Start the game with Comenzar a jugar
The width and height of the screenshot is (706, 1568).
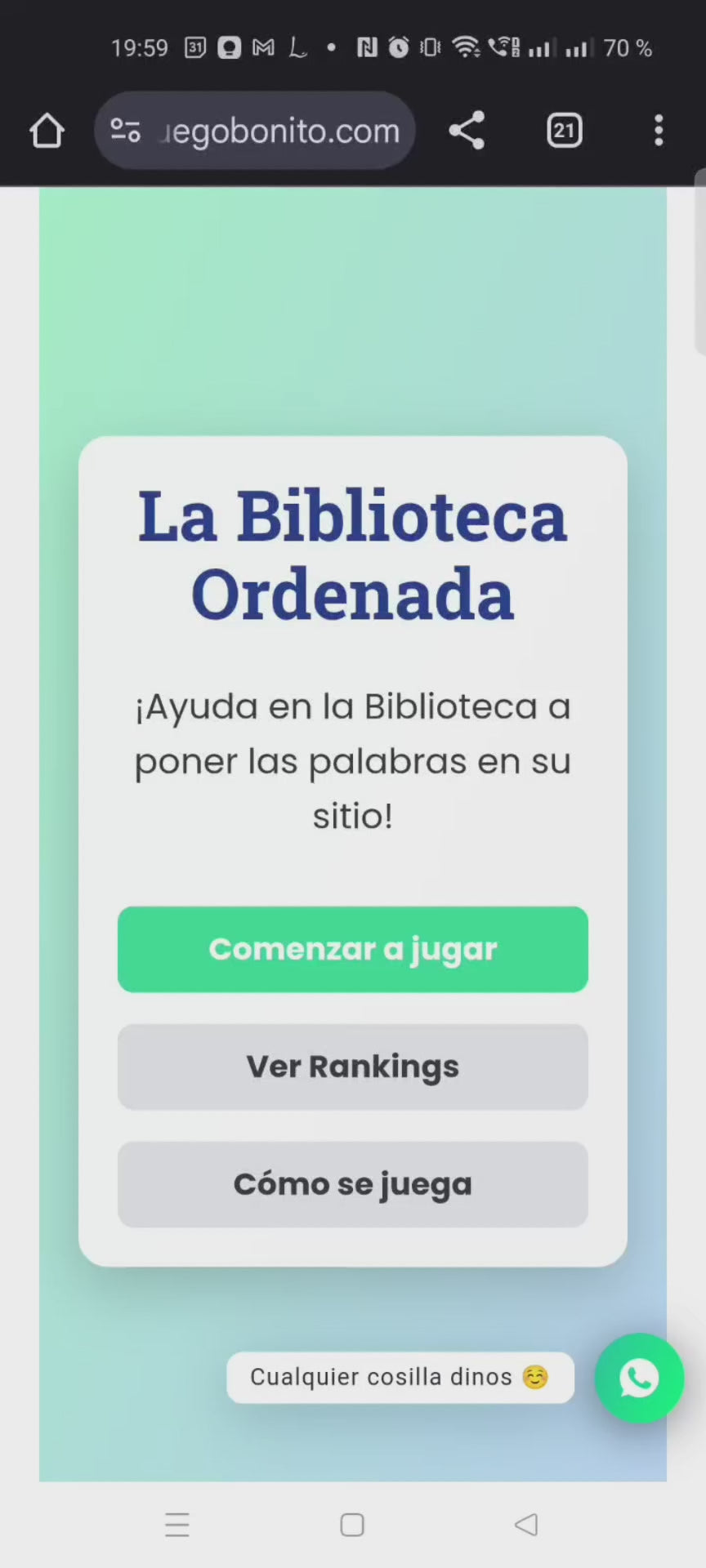(x=353, y=949)
